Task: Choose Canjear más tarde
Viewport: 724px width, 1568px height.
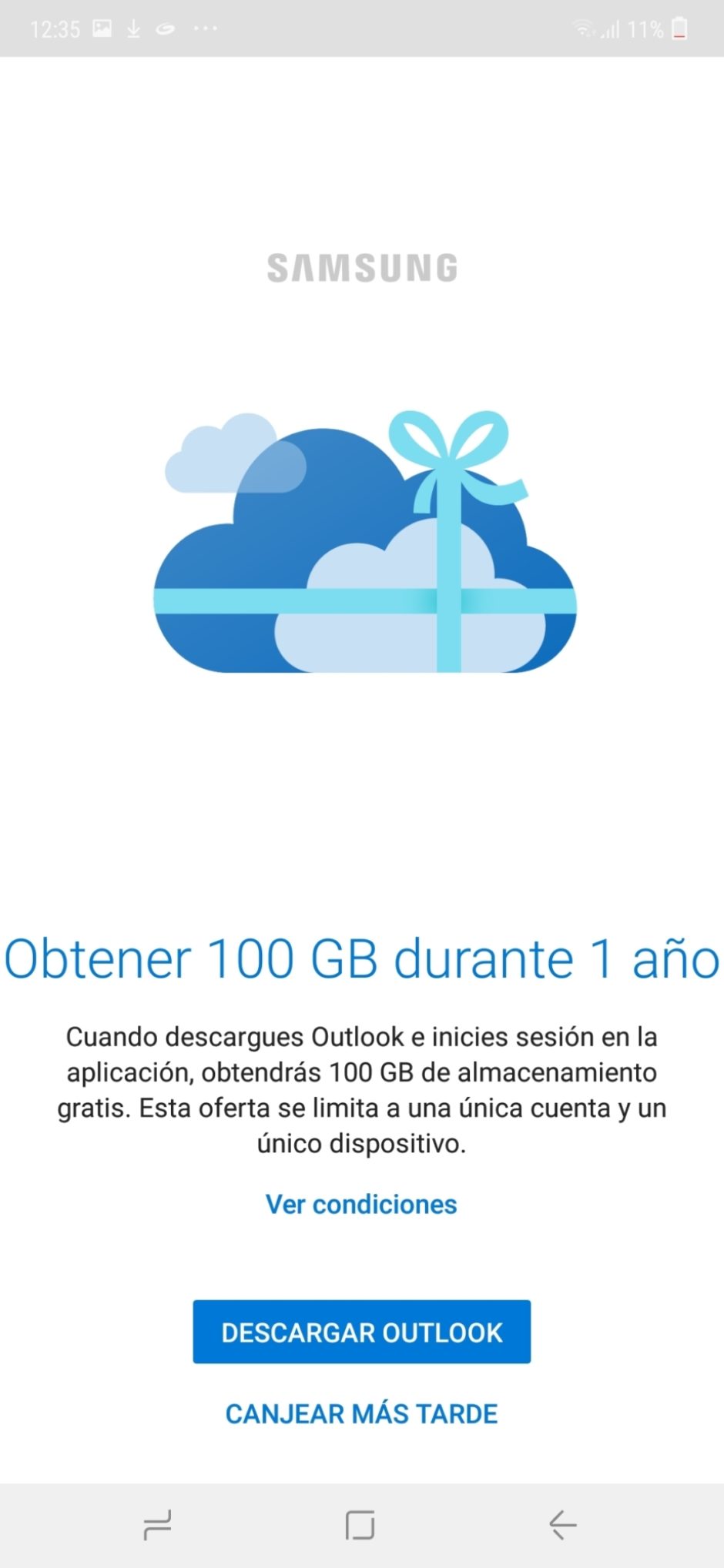Action: click(x=361, y=1414)
